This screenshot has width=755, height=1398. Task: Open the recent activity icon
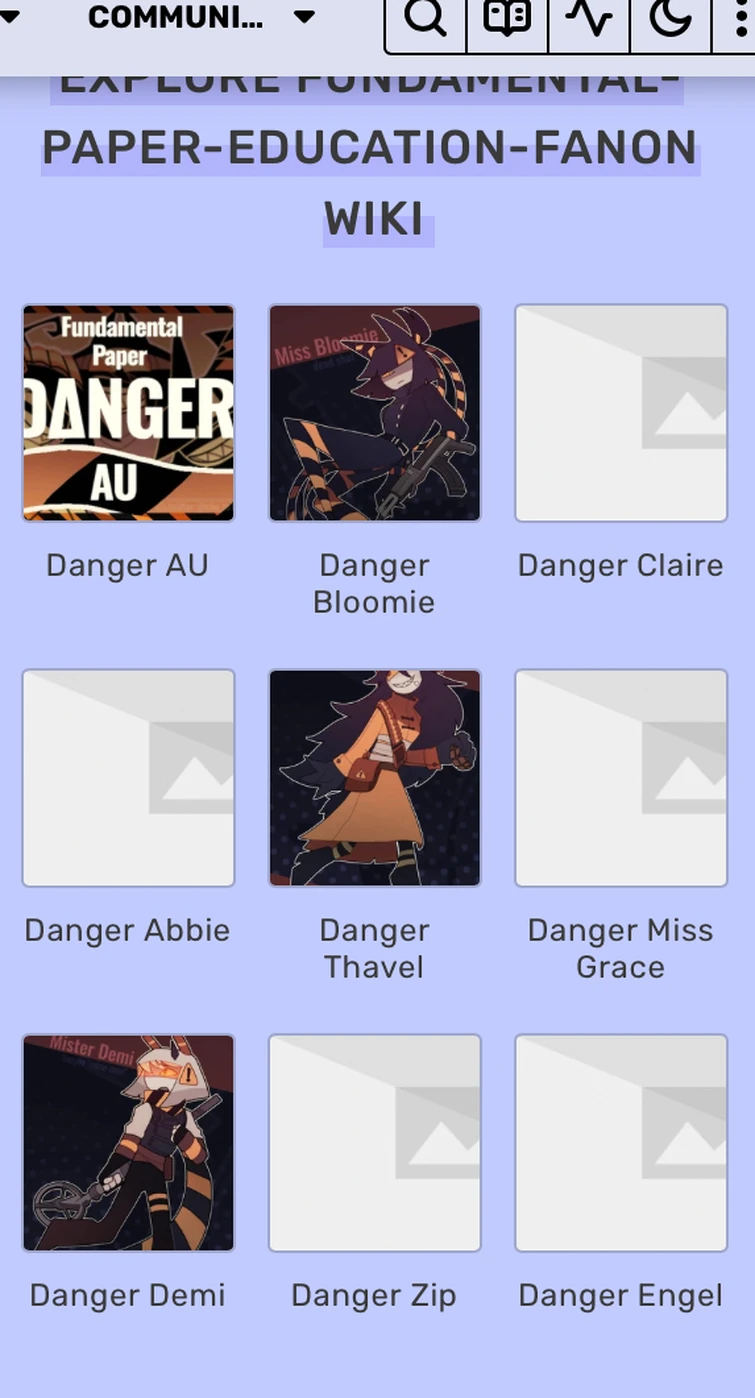(x=589, y=19)
